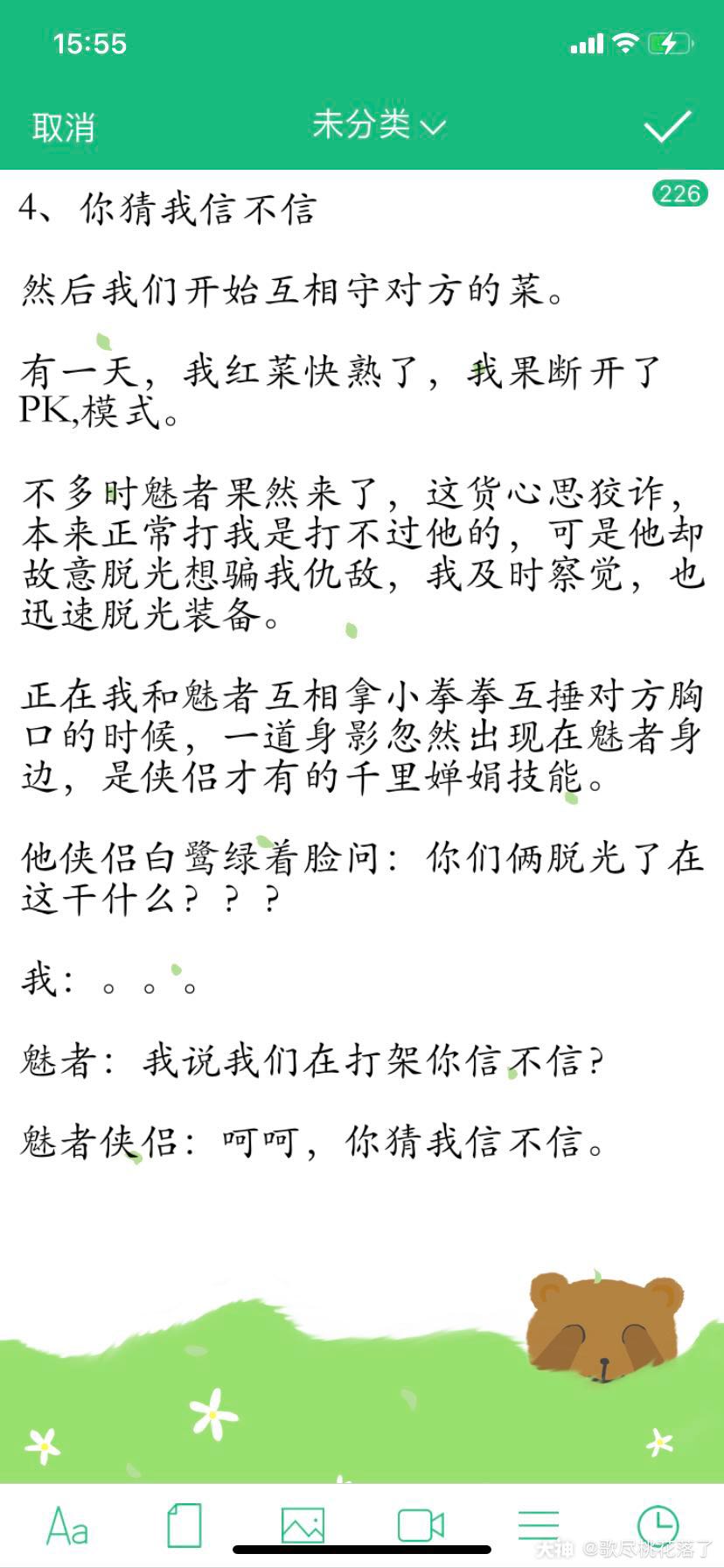Tap the sleeping bear illustration

603,1330
